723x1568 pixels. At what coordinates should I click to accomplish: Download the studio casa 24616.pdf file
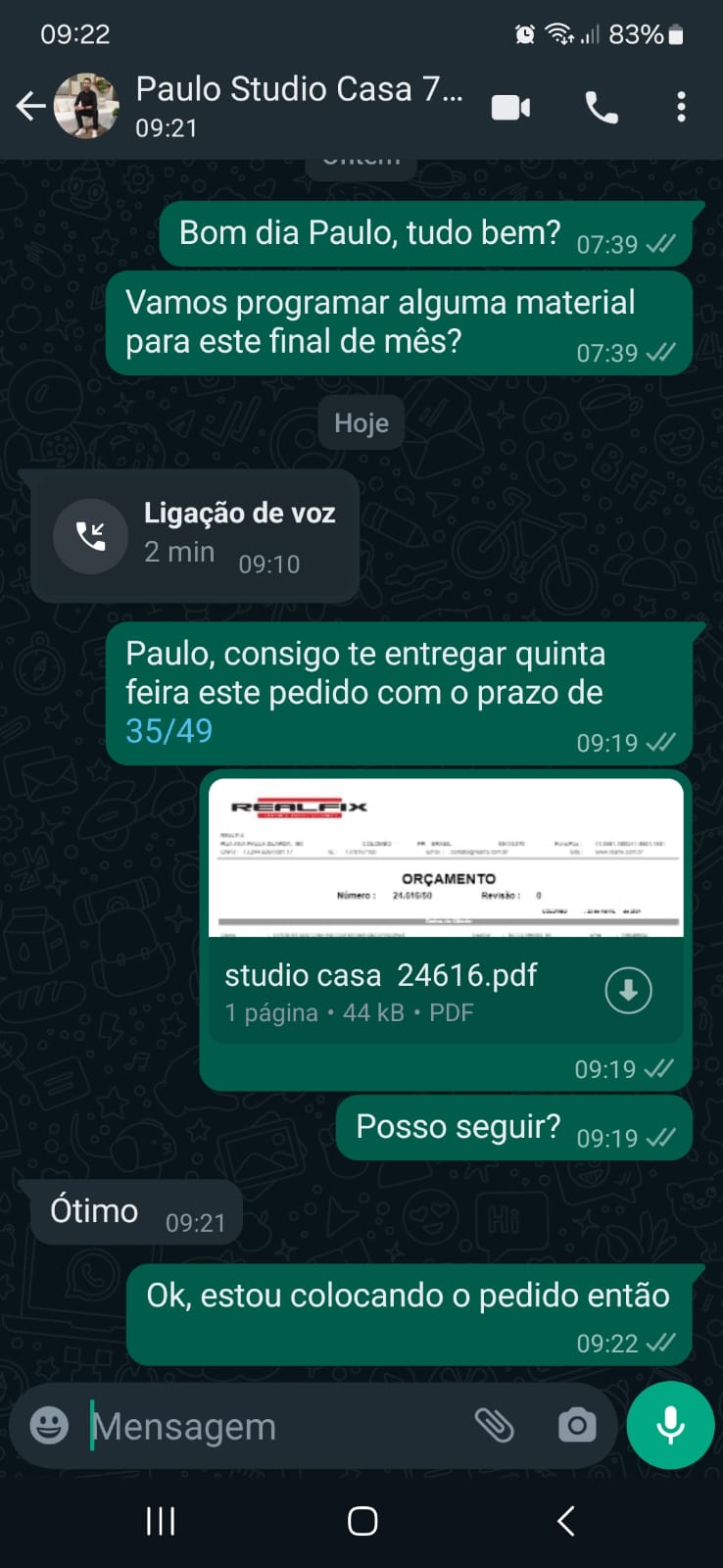pyautogui.click(x=628, y=991)
